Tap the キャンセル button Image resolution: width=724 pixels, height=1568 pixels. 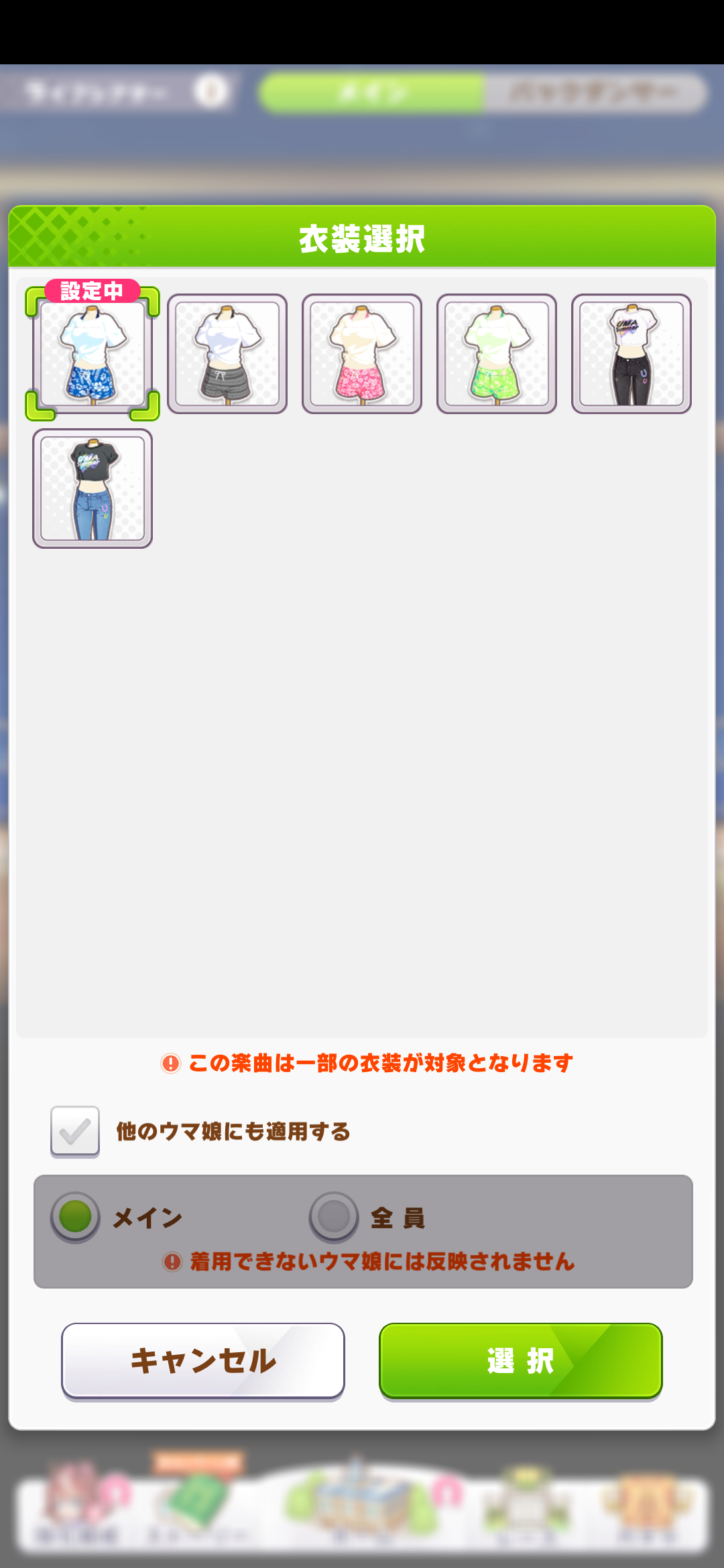click(203, 1361)
